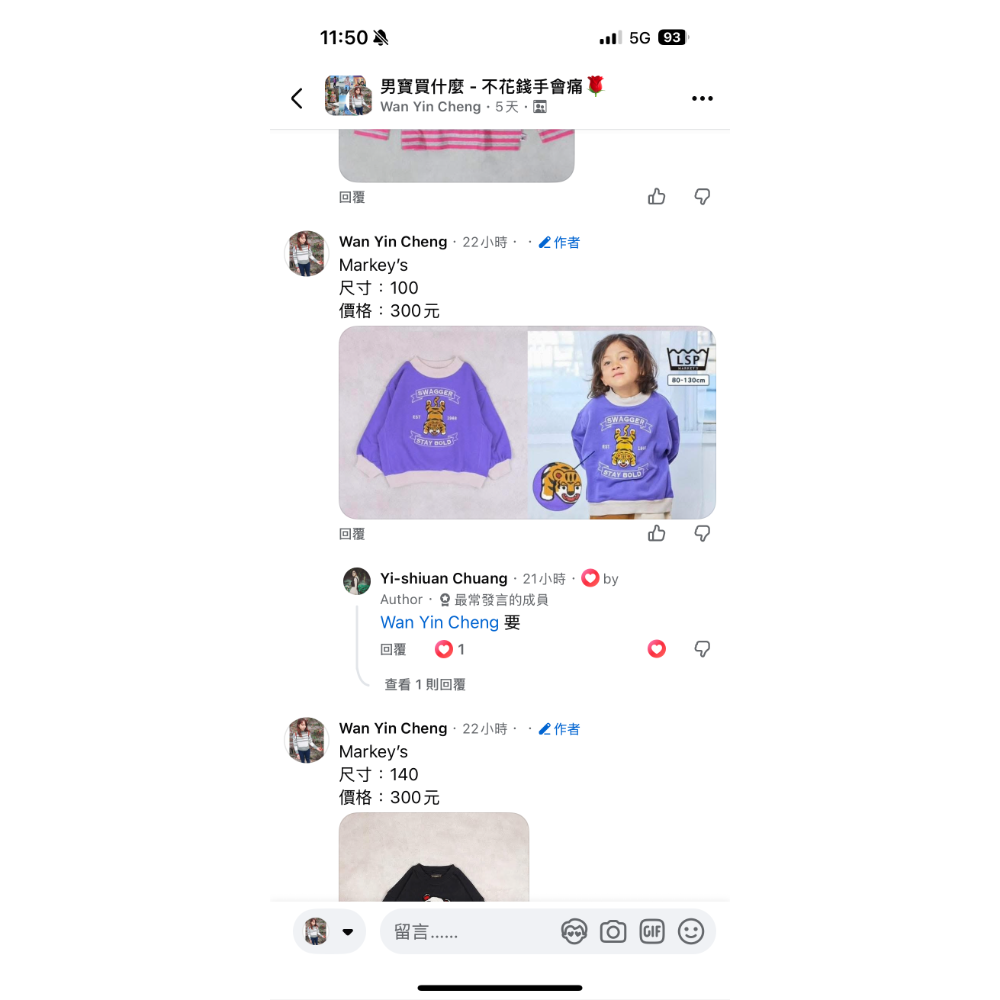Viewport: 1000px width, 1000px height.
Task: Open Yi-shiuan Chuang's profile name
Action: pos(443,578)
